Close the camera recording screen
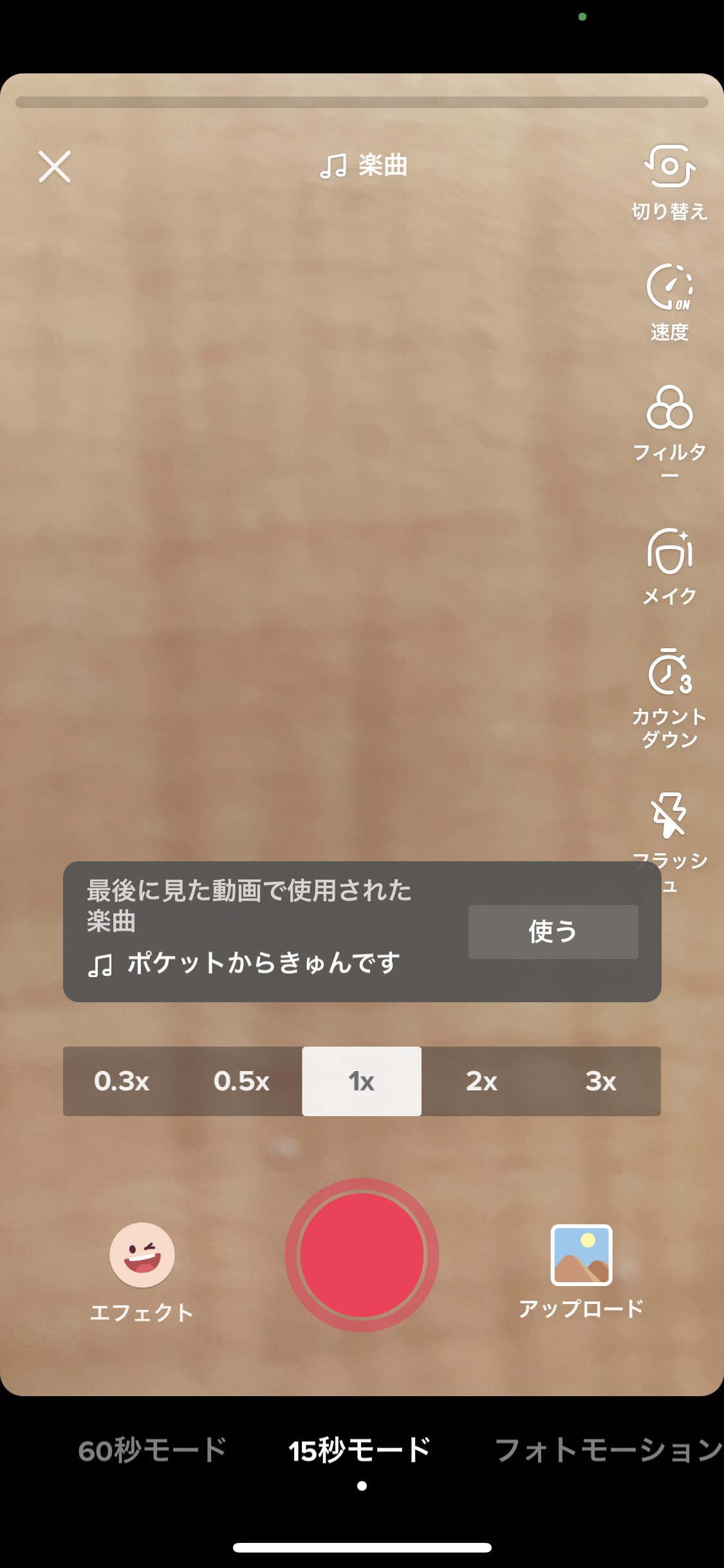Image resolution: width=724 pixels, height=1568 pixels. click(x=55, y=167)
